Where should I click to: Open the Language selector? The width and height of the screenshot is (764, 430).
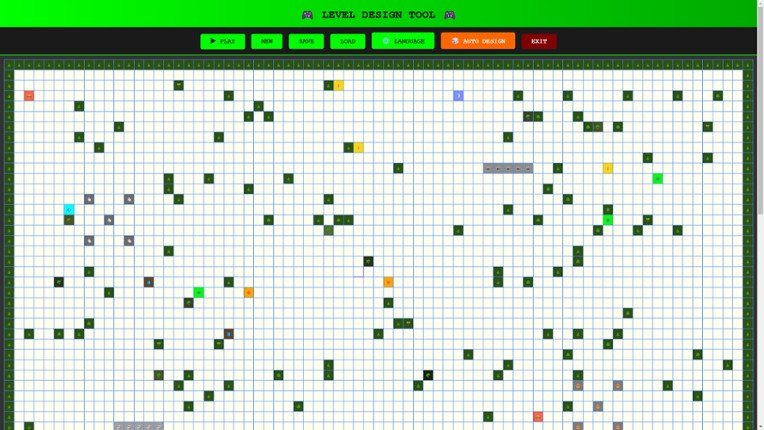point(403,41)
